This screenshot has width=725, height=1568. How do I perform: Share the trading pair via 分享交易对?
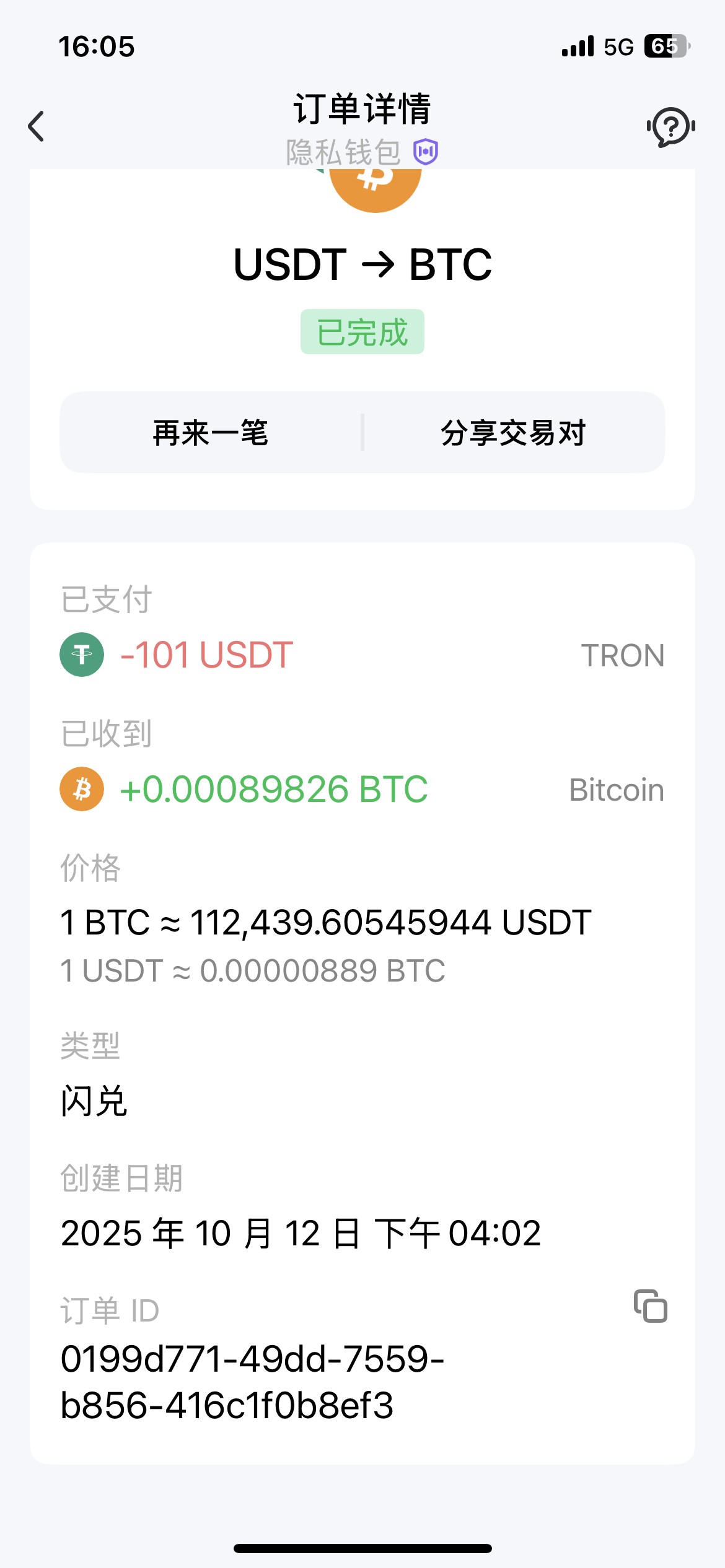click(513, 432)
